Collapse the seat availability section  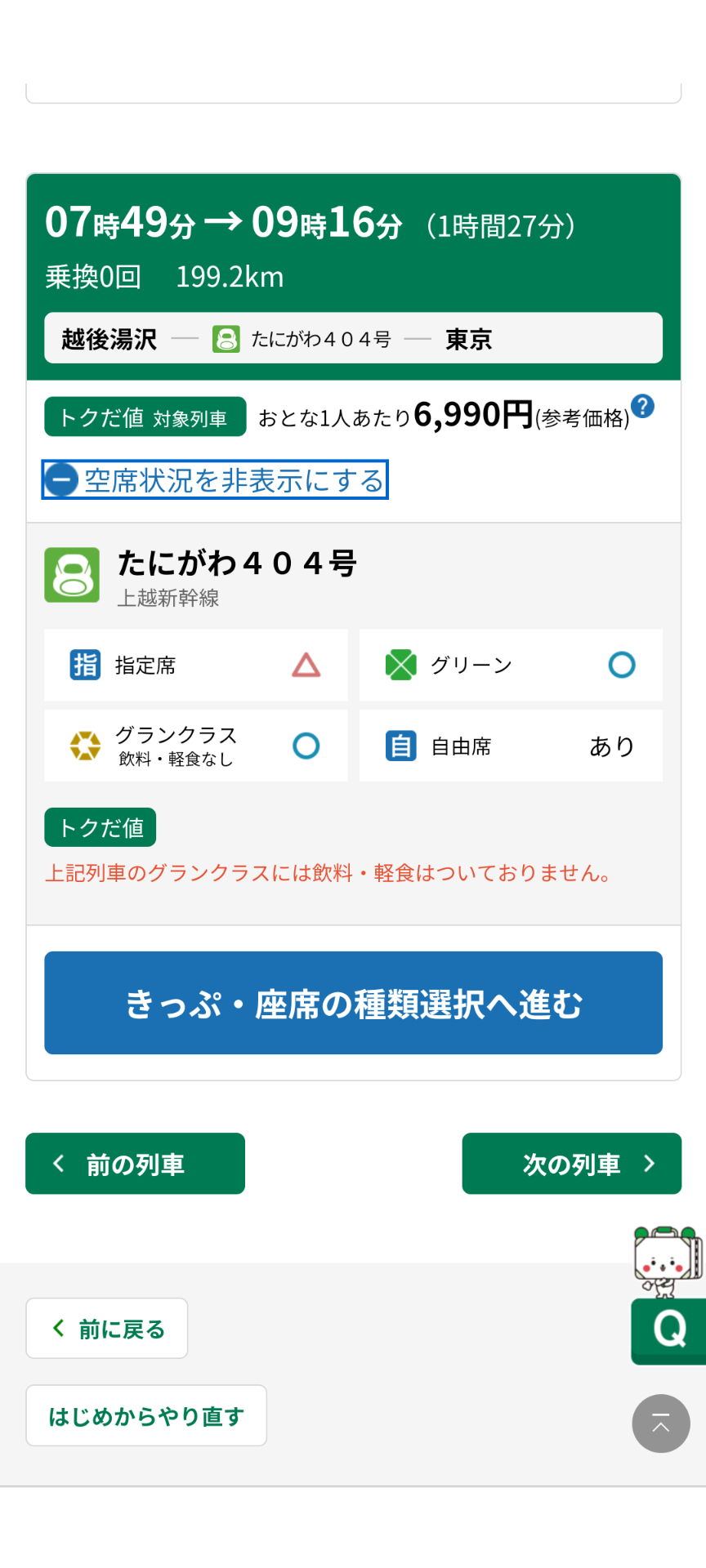coord(215,479)
